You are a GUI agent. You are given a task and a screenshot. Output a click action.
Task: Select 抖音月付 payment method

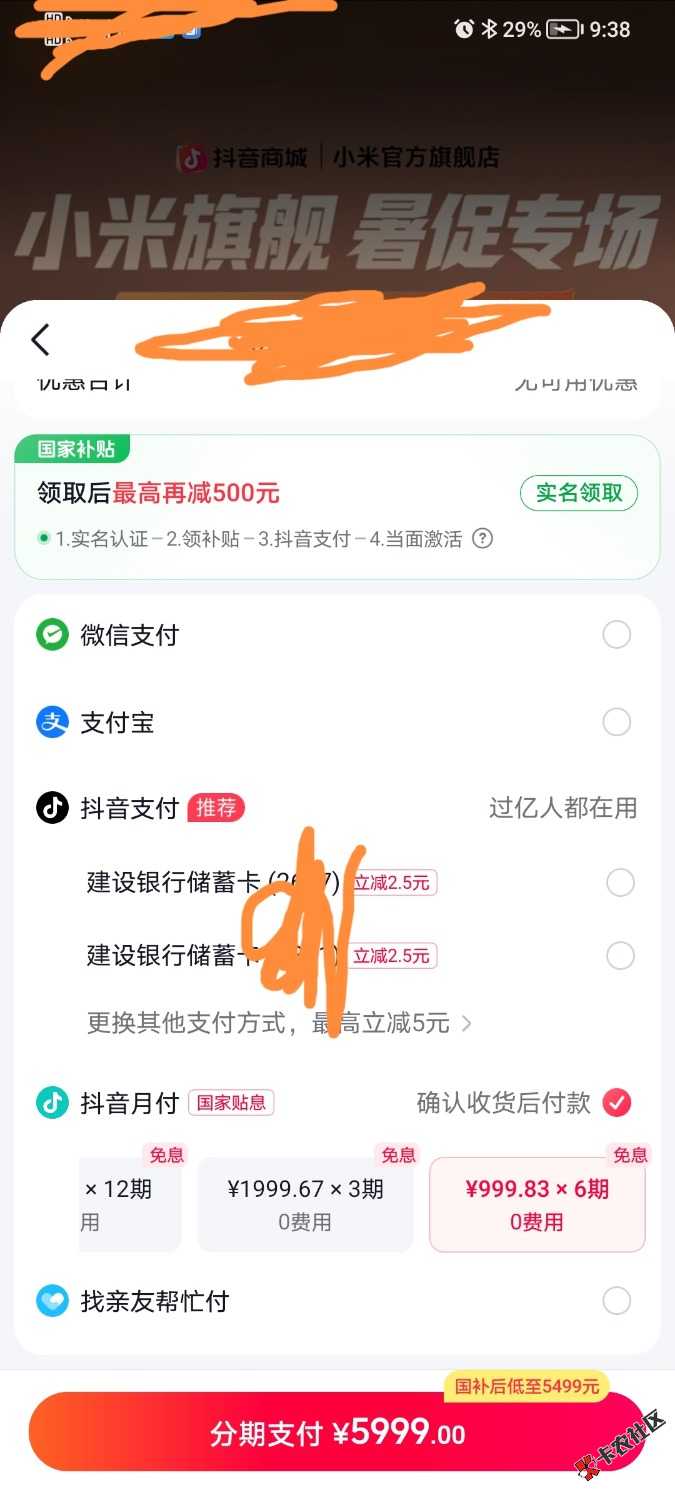coord(337,1103)
